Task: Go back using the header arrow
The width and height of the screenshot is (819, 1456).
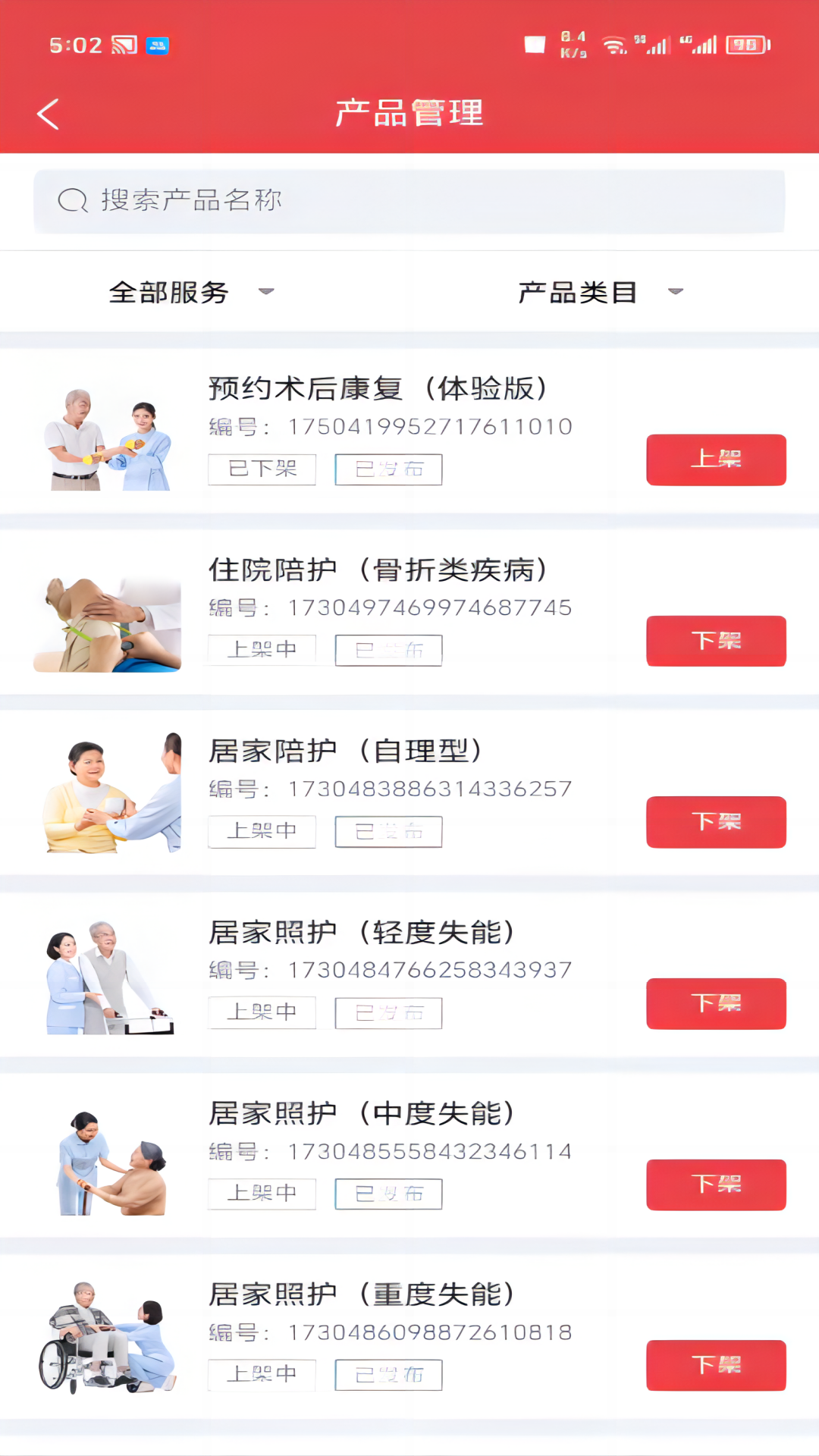Action: [48, 115]
